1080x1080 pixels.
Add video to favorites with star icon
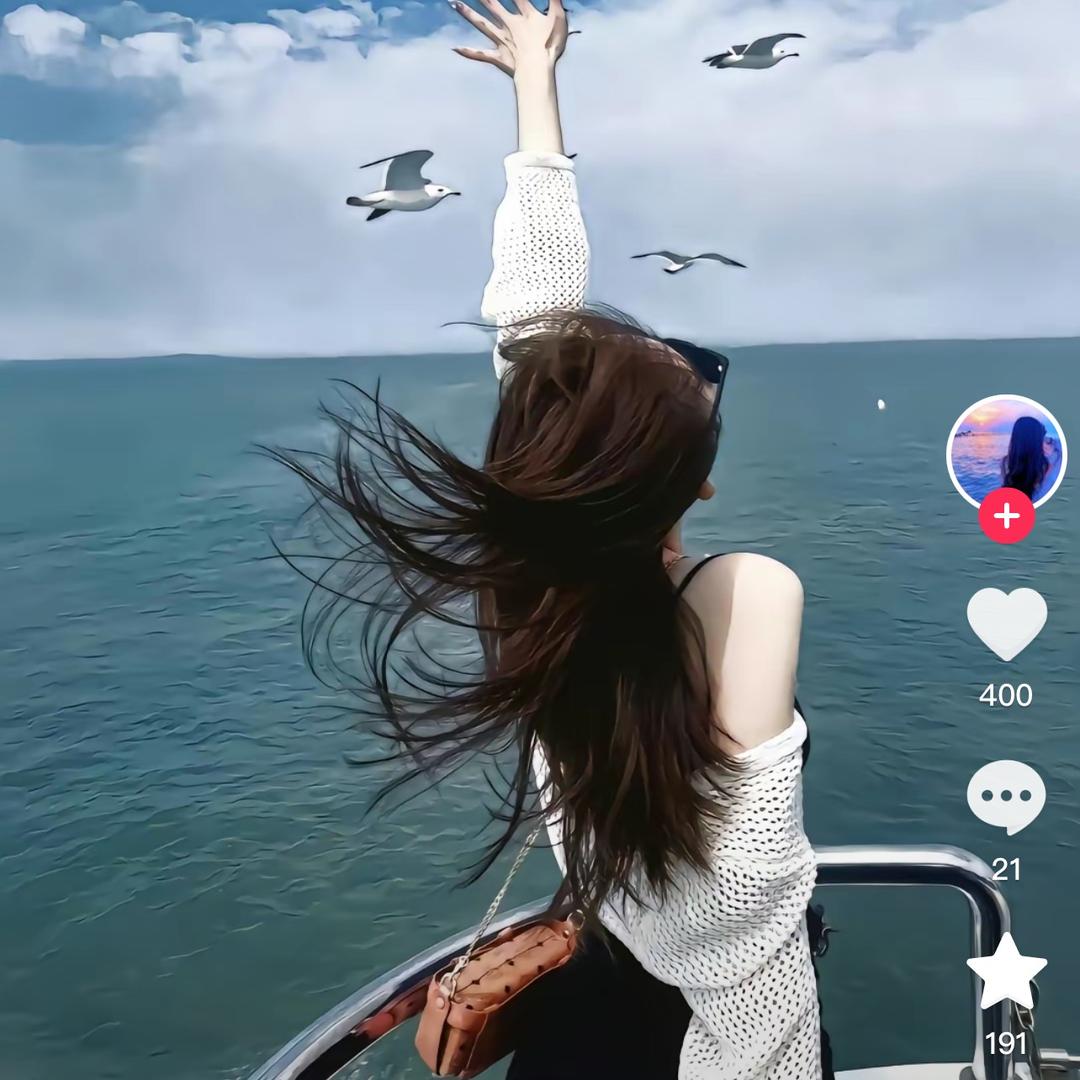pyautogui.click(x=1006, y=972)
